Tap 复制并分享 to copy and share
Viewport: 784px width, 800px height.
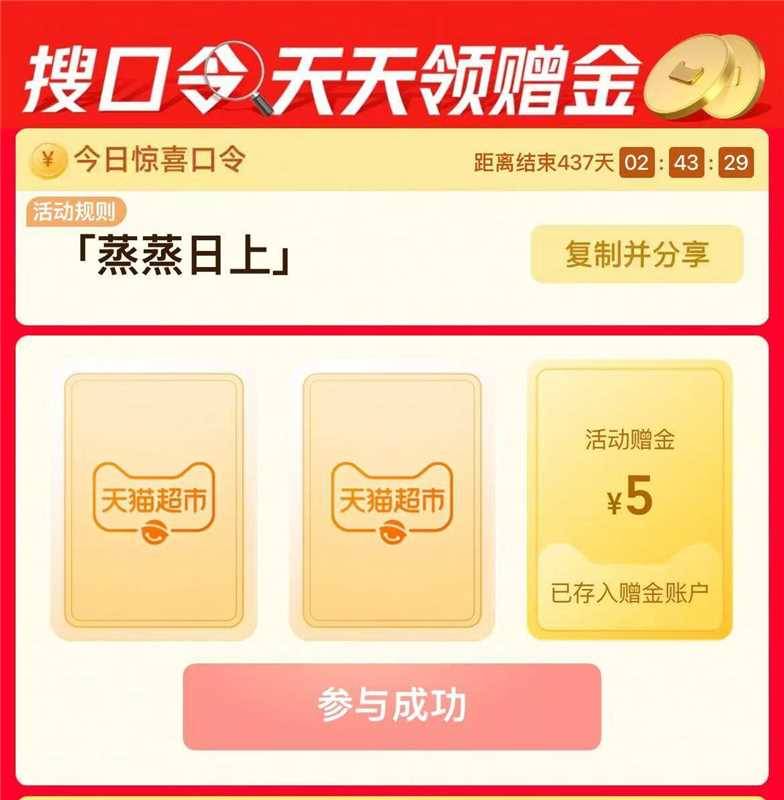pyautogui.click(x=637, y=254)
